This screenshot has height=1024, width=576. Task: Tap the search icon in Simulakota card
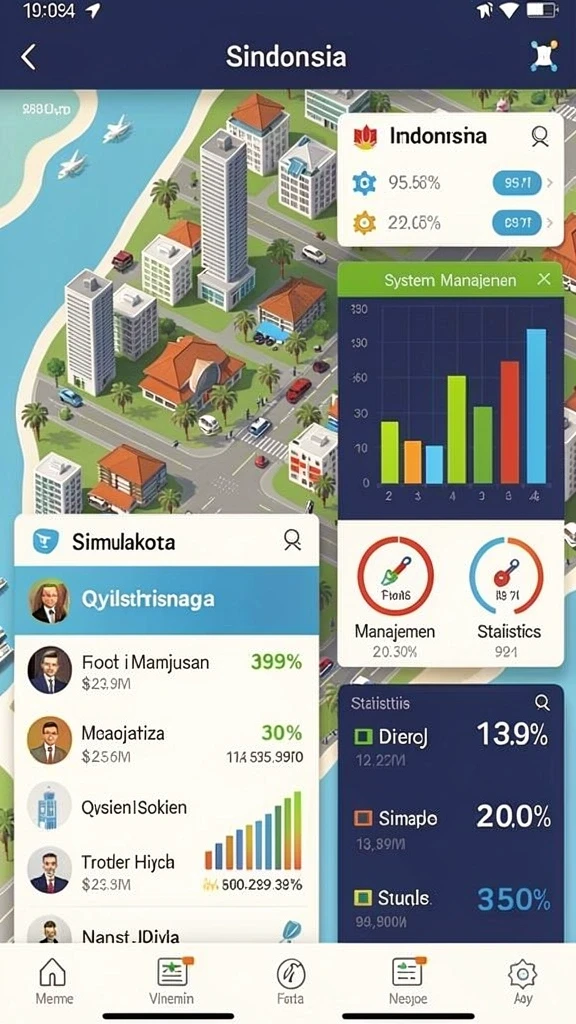click(x=292, y=540)
